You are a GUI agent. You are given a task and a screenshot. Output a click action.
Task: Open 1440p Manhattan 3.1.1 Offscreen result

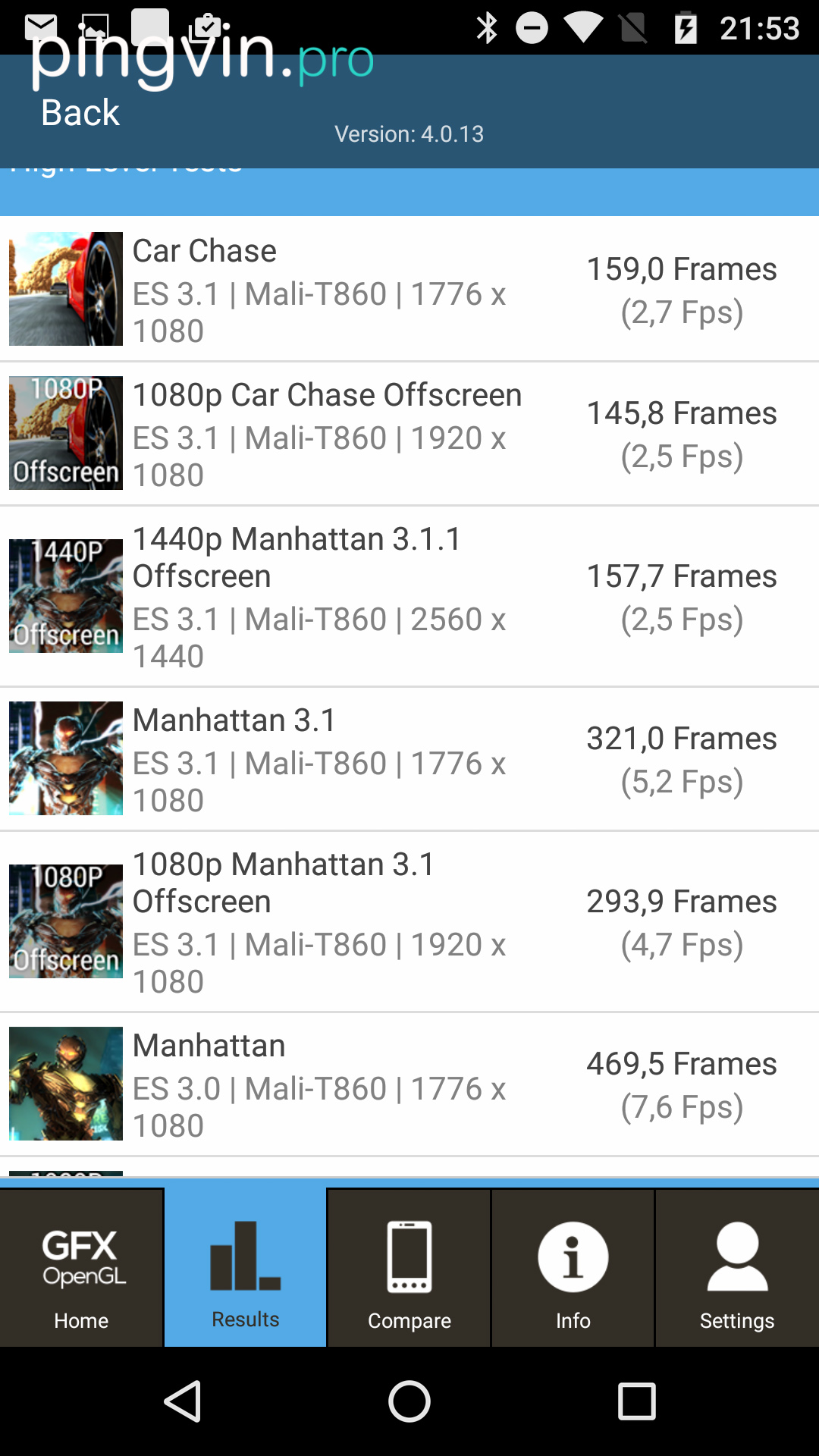click(409, 596)
